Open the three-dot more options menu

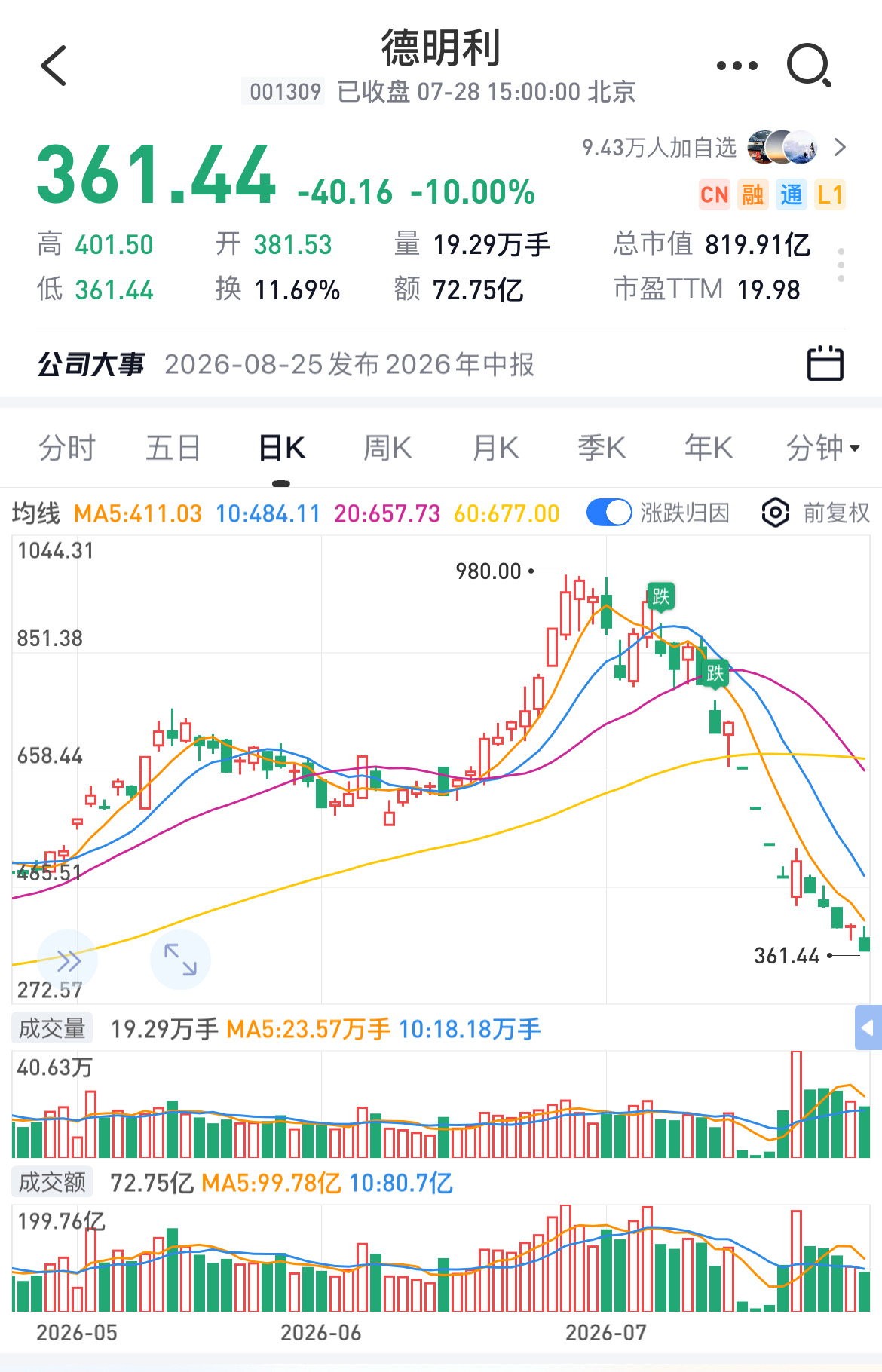point(737,66)
